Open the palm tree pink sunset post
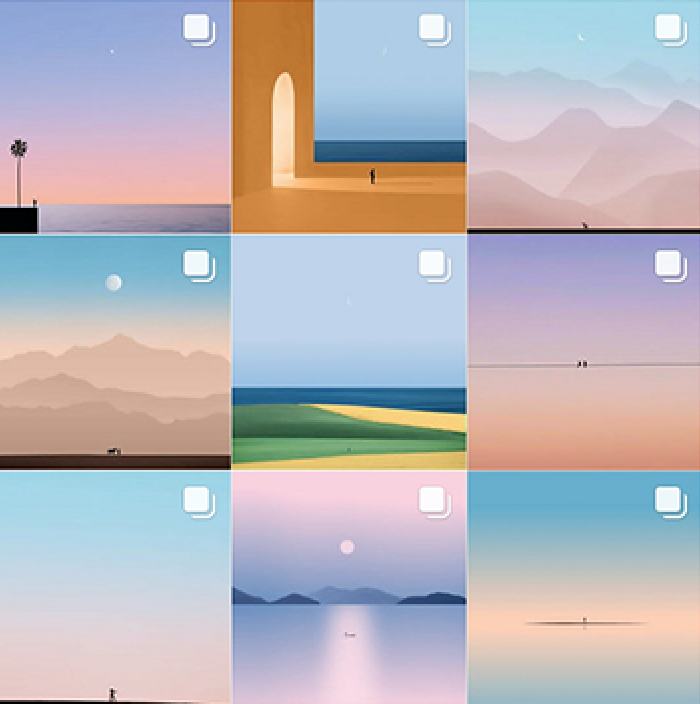700x704 pixels. [x=115, y=117]
